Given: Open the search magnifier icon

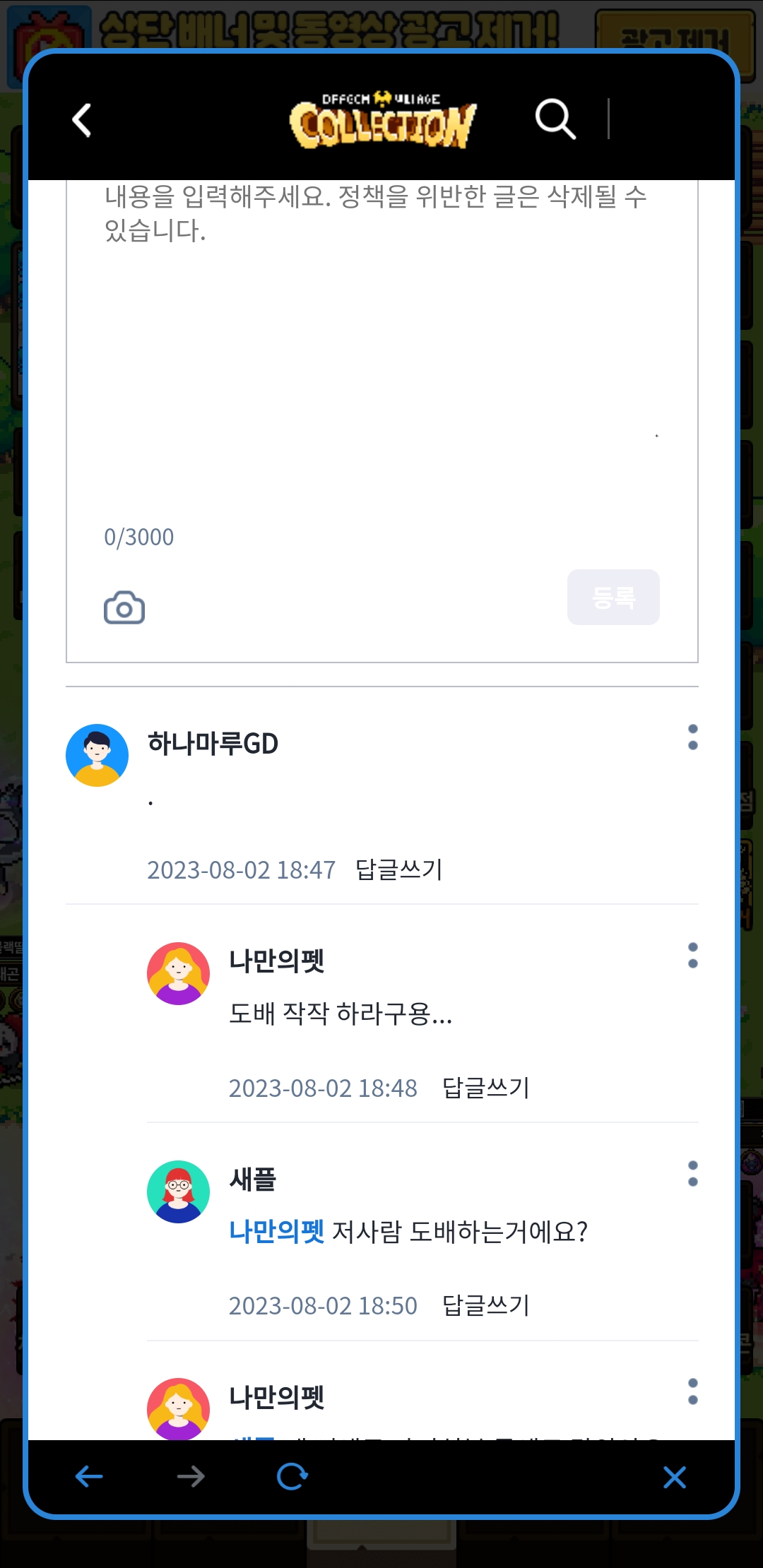Looking at the screenshot, I should (555, 119).
